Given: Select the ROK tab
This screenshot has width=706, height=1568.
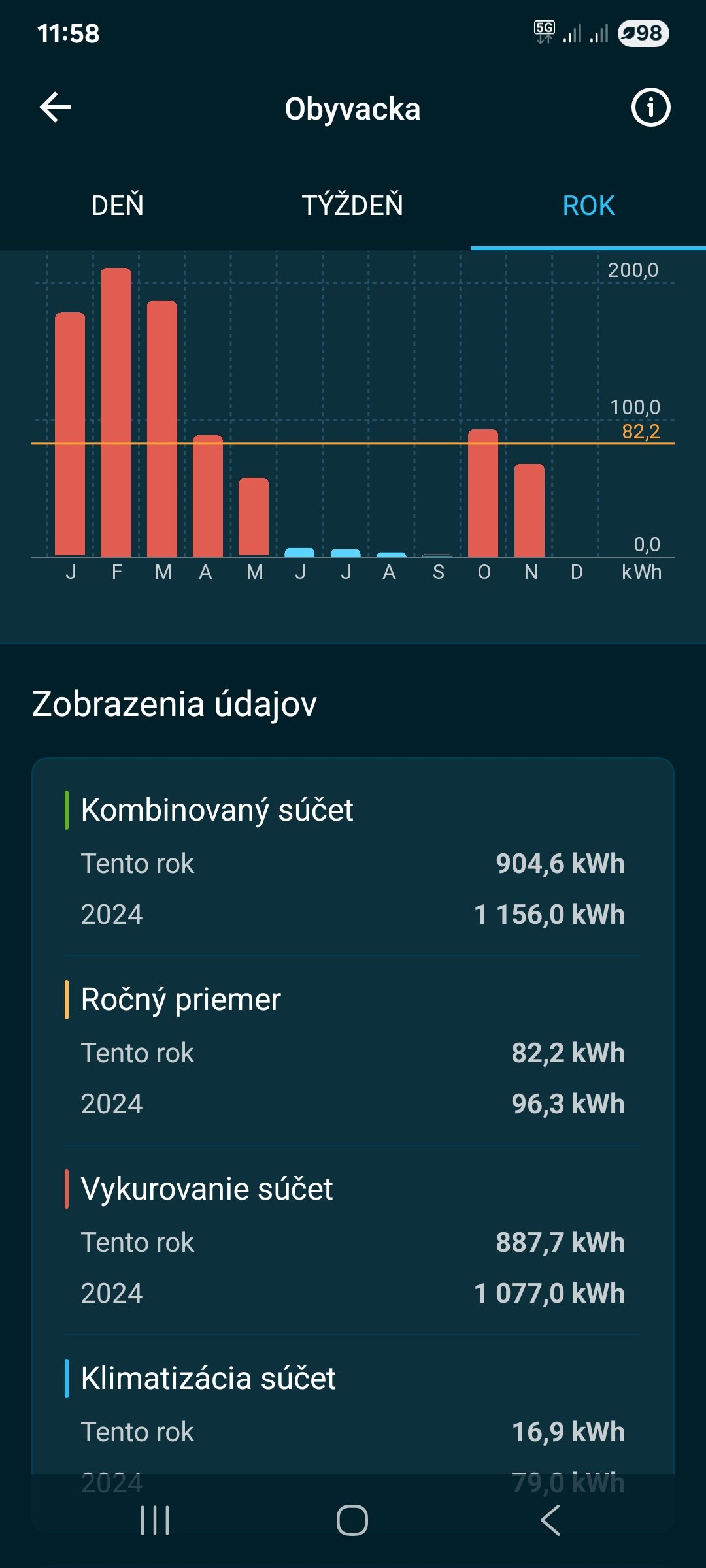Looking at the screenshot, I should (x=588, y=206).
